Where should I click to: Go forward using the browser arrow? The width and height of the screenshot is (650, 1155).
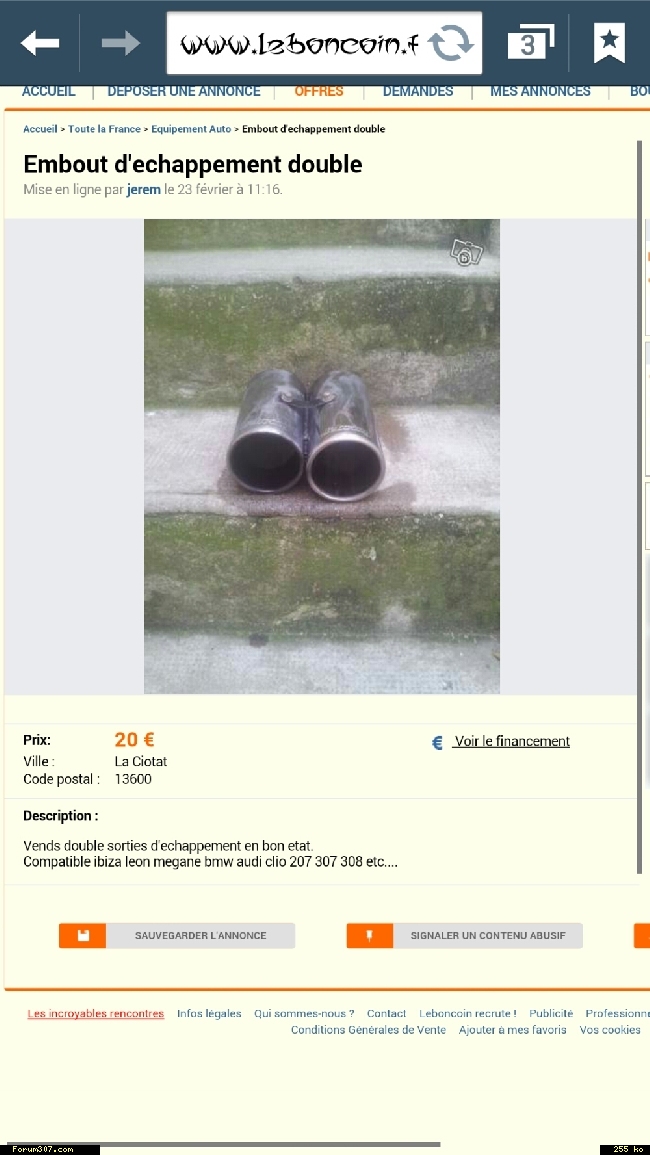pos(121,43)
